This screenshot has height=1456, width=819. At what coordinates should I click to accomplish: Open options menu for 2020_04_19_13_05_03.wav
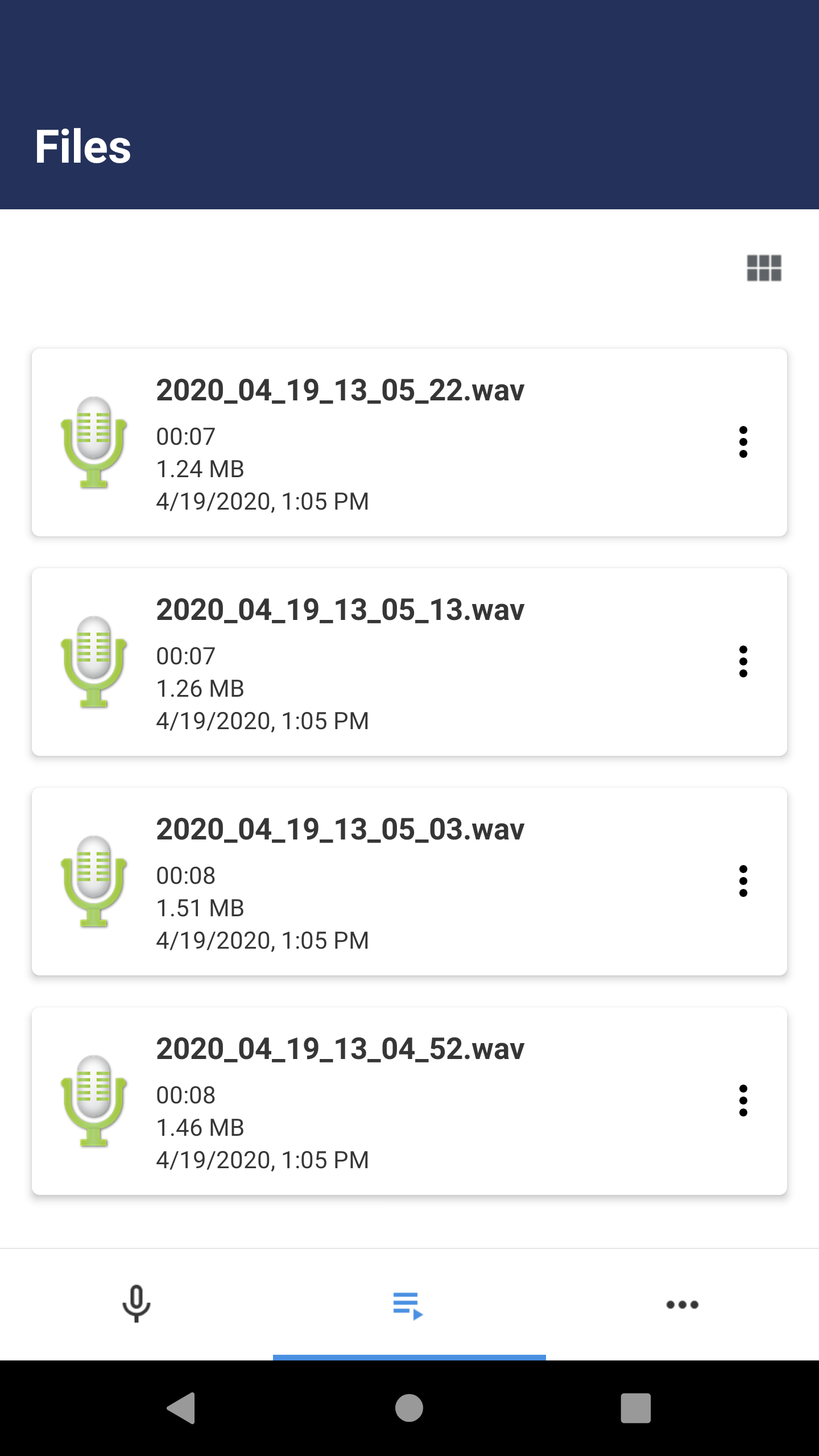[744, 884]
